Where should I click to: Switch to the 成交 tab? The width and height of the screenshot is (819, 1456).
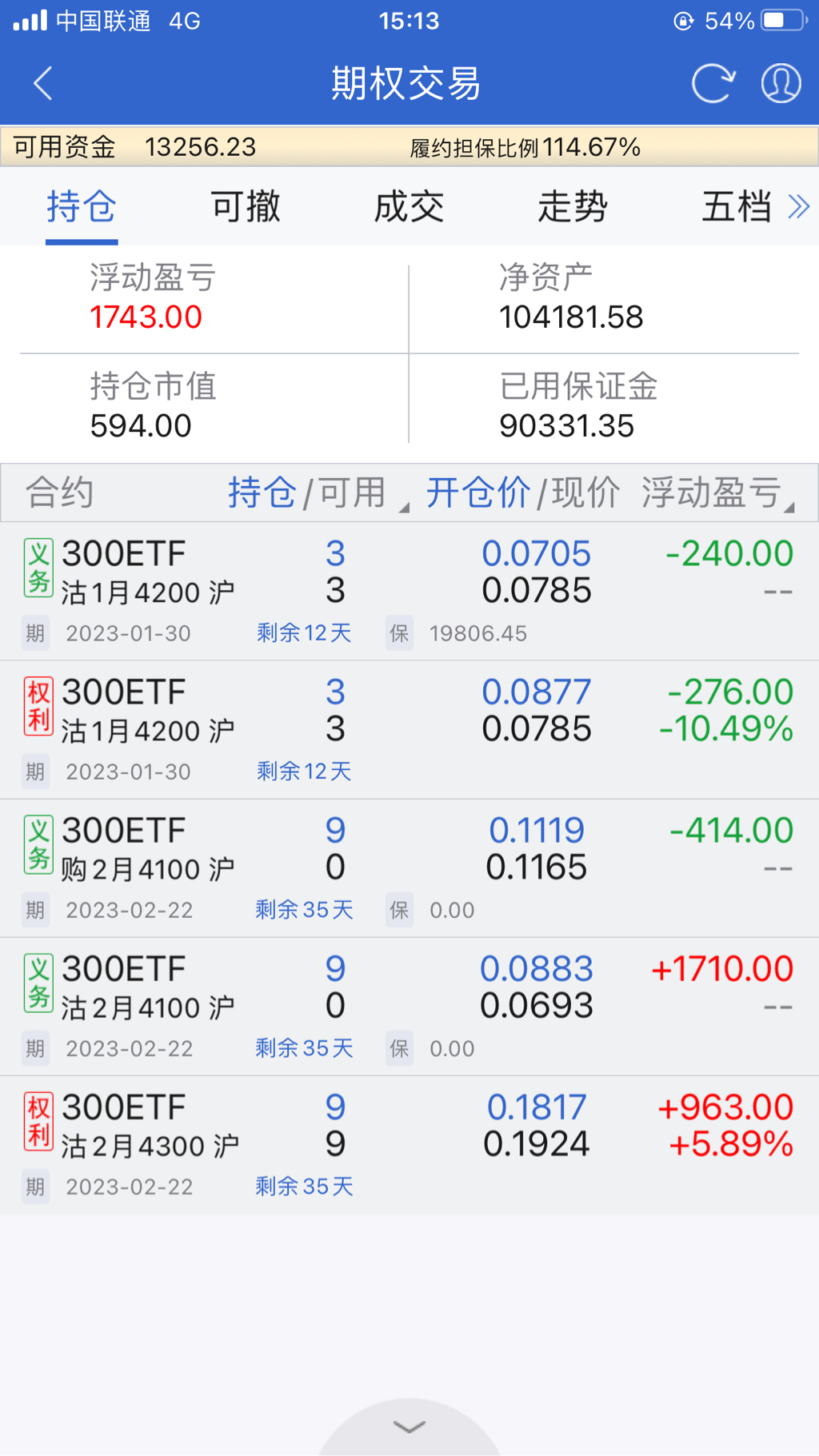click(409, 207)
